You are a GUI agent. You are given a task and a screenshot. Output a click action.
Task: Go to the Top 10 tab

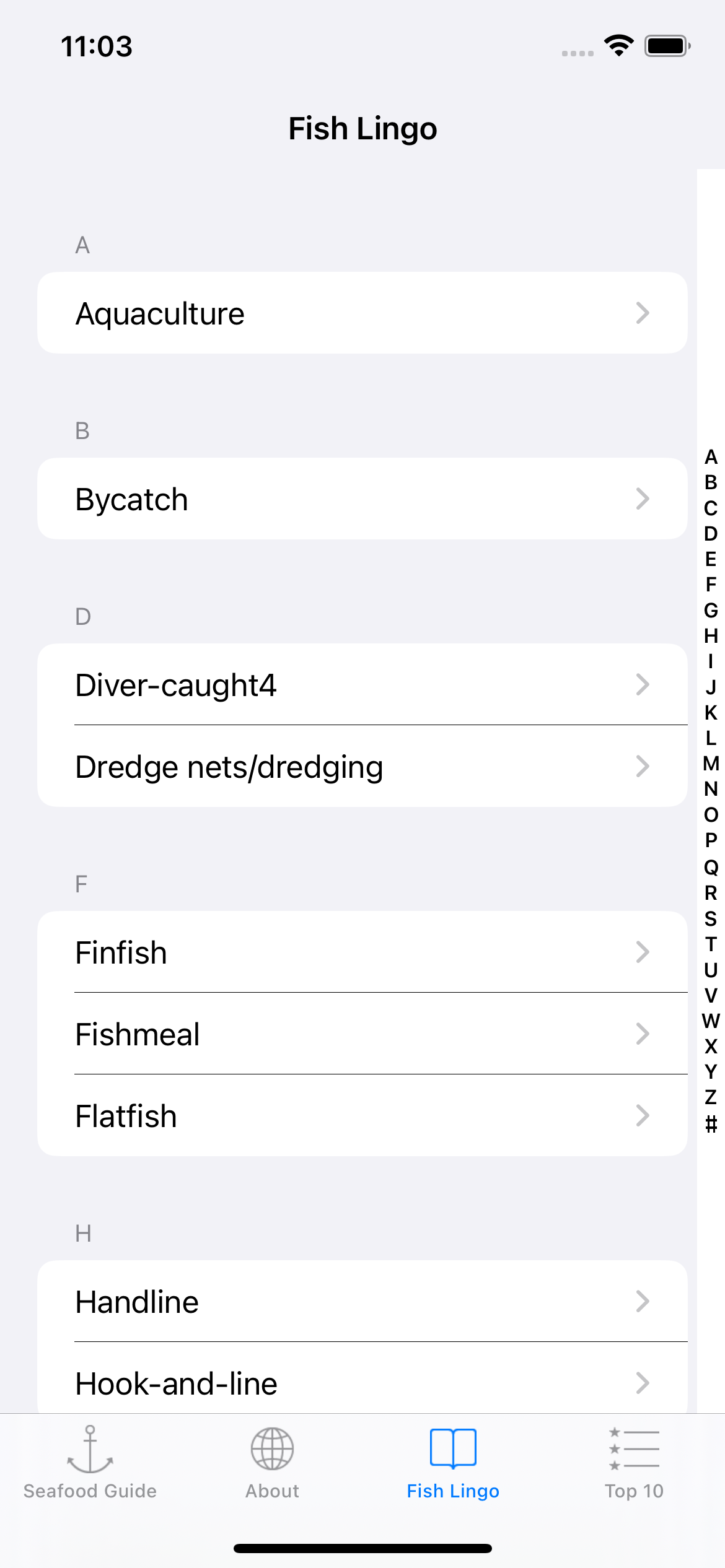pyautogui.click(x=634, y=1463)
